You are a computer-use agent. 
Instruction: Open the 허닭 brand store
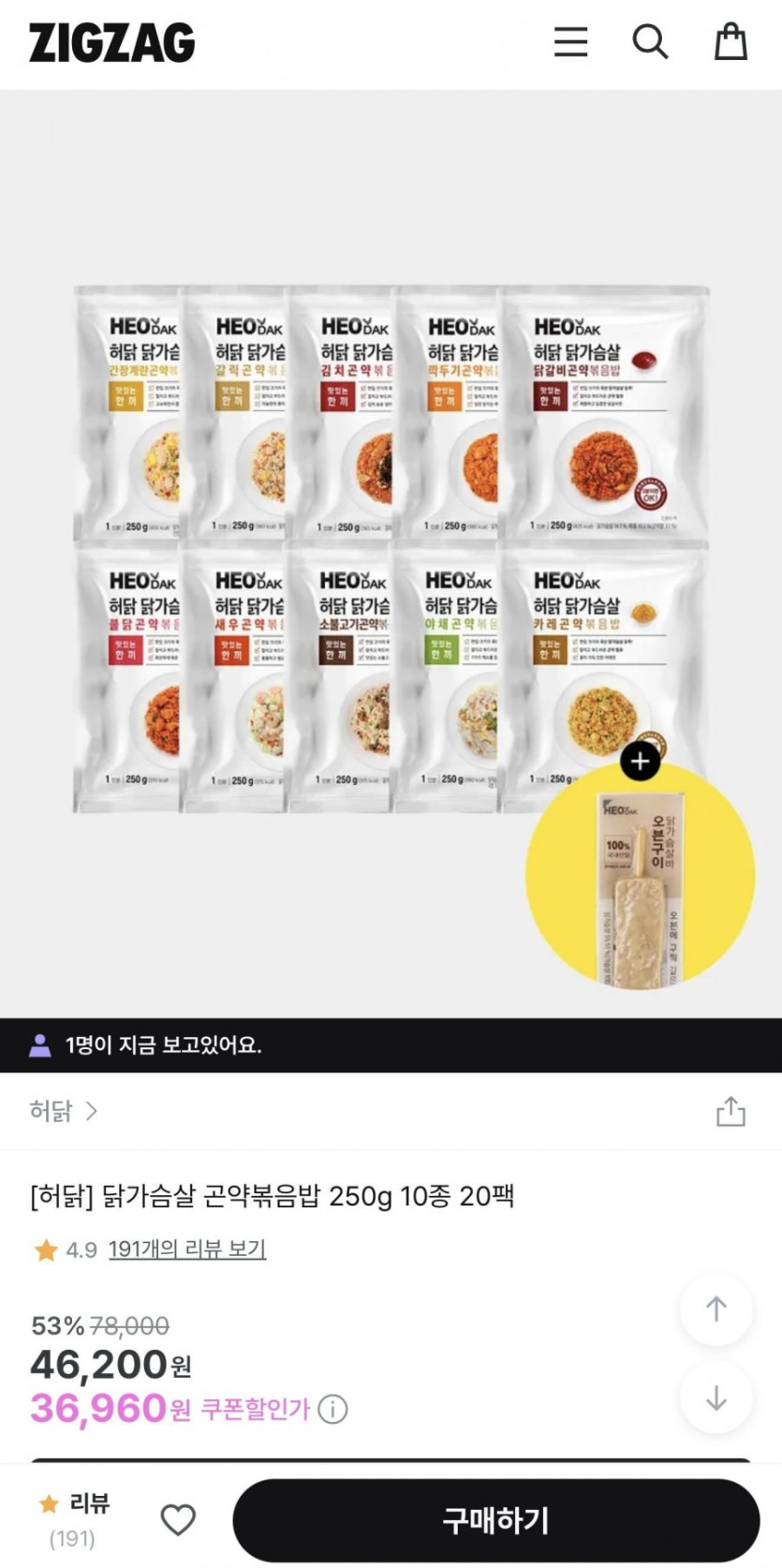pyautogui.click(x=63, y=1111)
